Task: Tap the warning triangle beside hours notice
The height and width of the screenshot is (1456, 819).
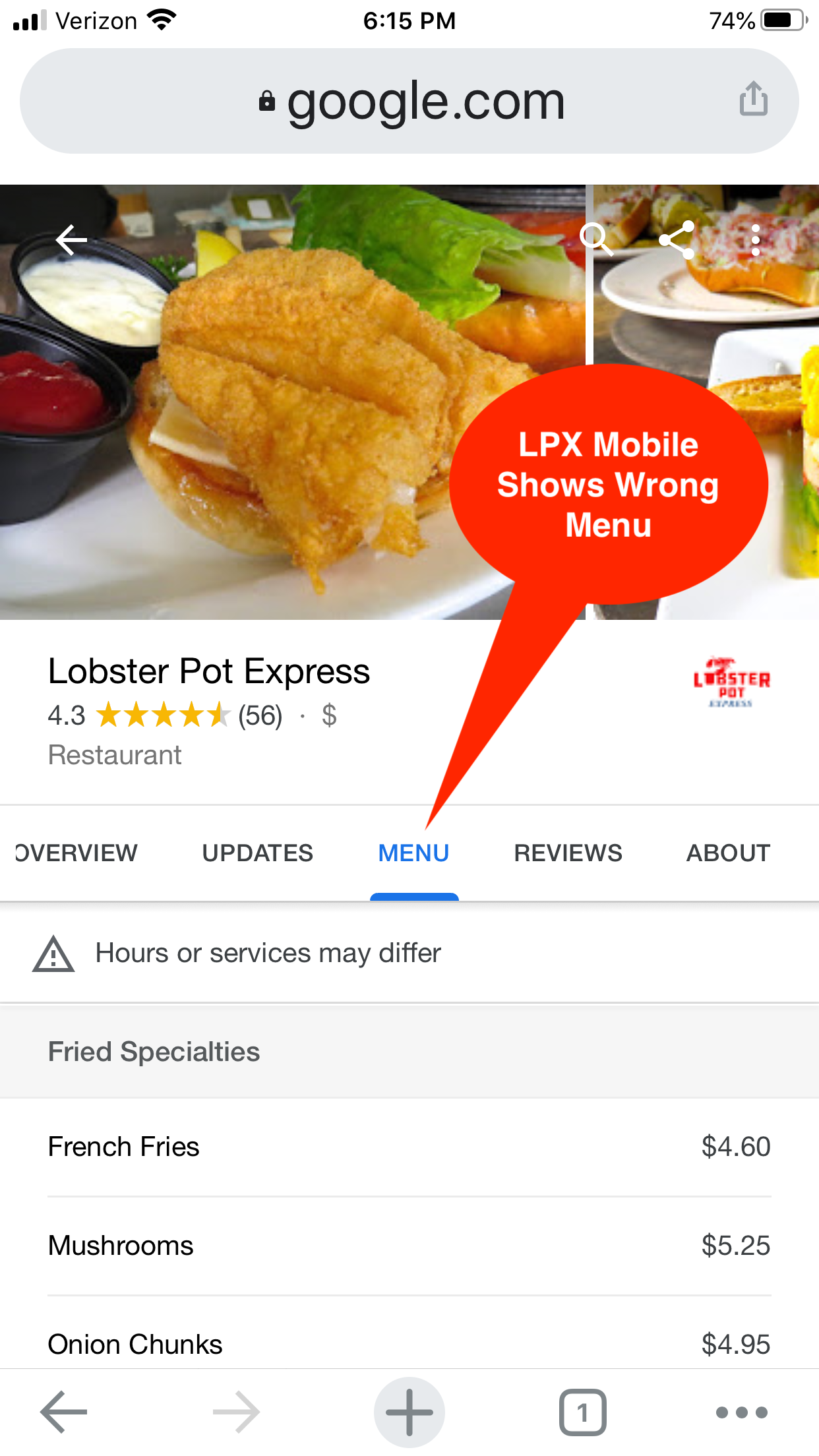Action: (53, 952)
